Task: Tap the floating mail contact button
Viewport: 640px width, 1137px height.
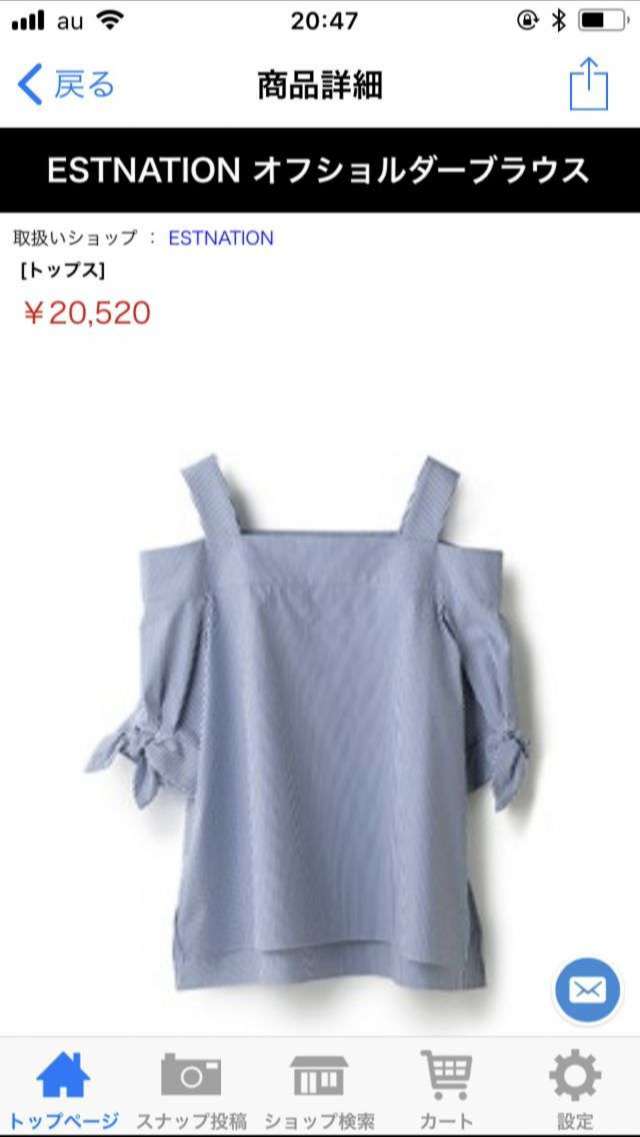Action: (587, 990)
